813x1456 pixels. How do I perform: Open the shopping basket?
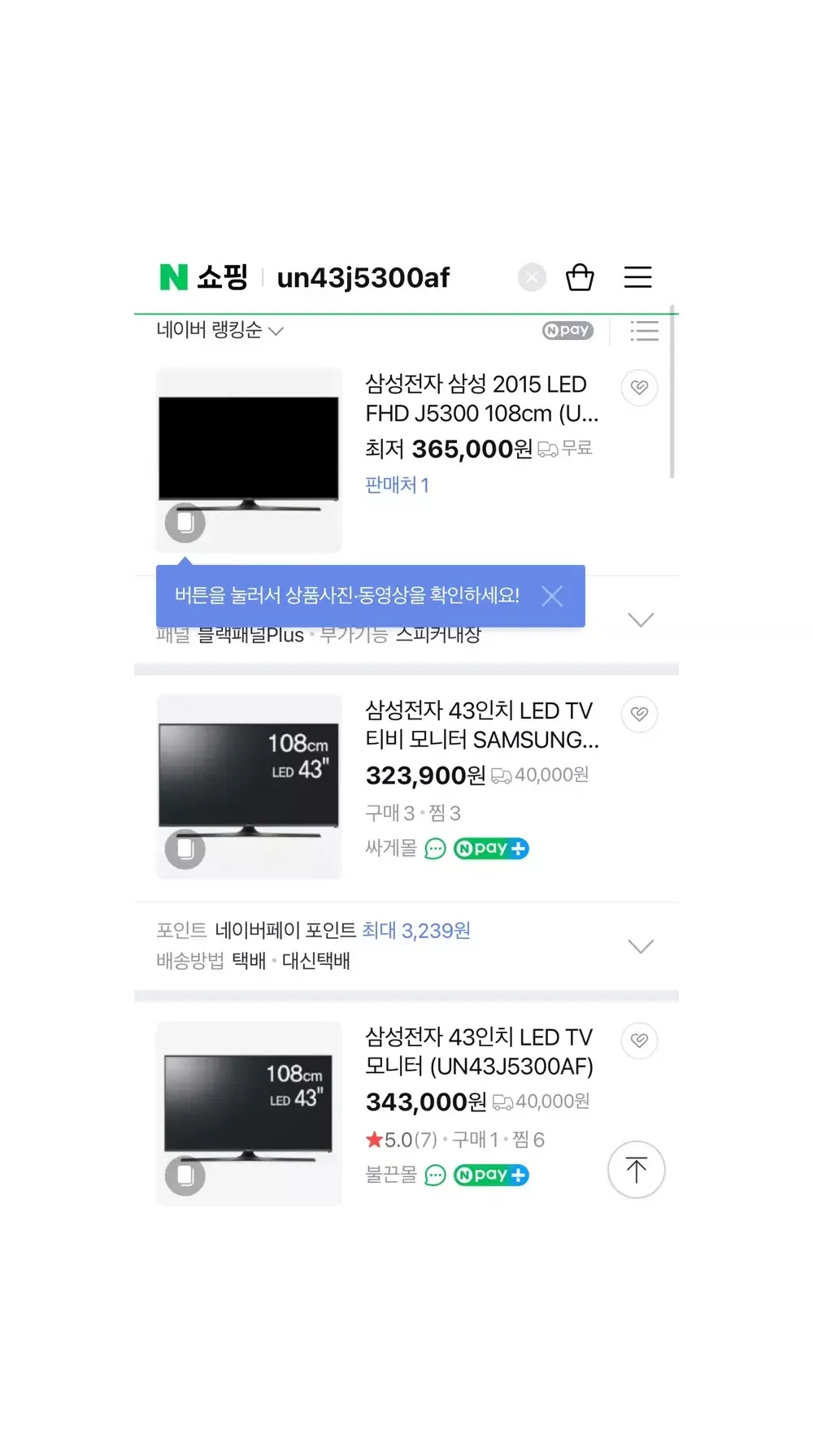(580, 277)
